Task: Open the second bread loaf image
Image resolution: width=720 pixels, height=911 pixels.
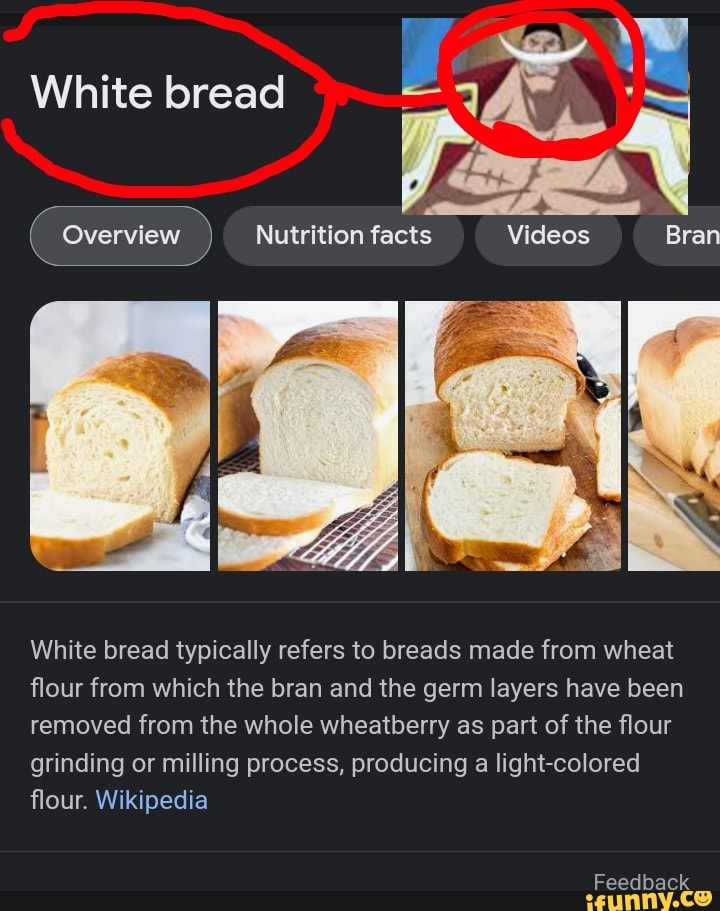Action: point(307,435)
